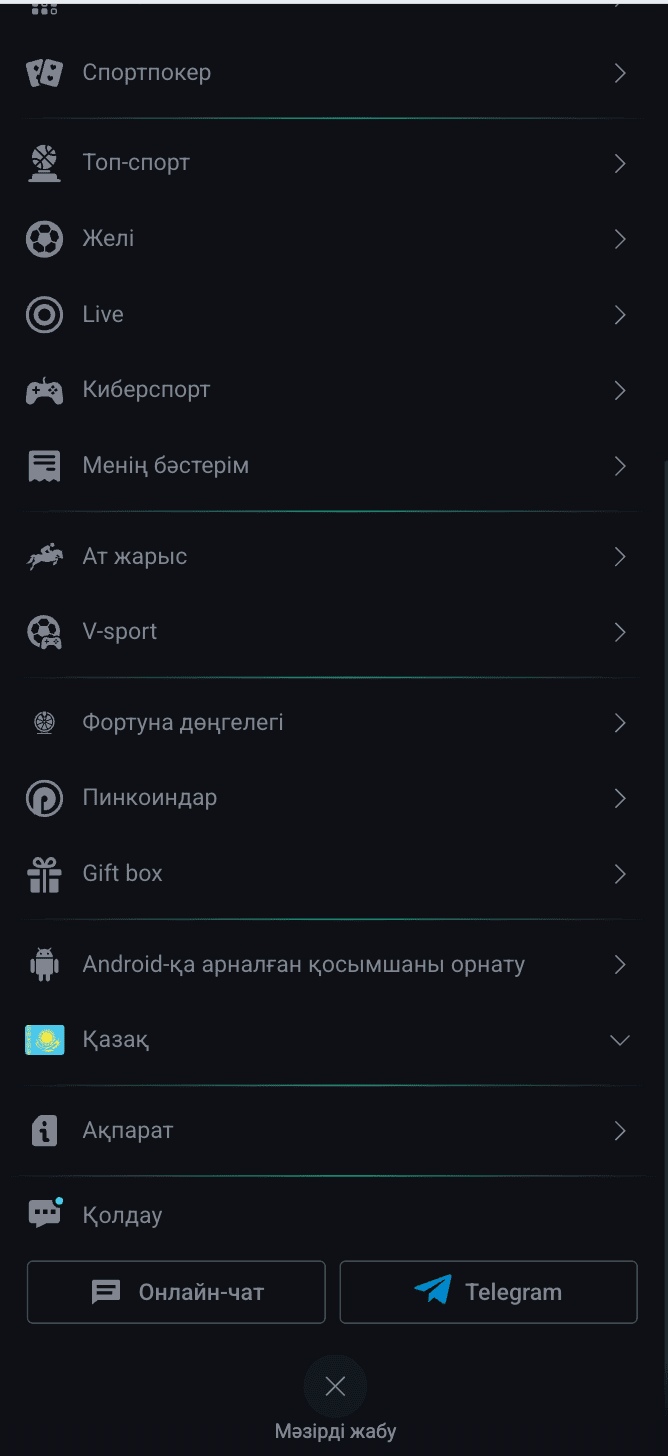Open the Live betting section
This screenshot has width=668, height=1456.
103,314
